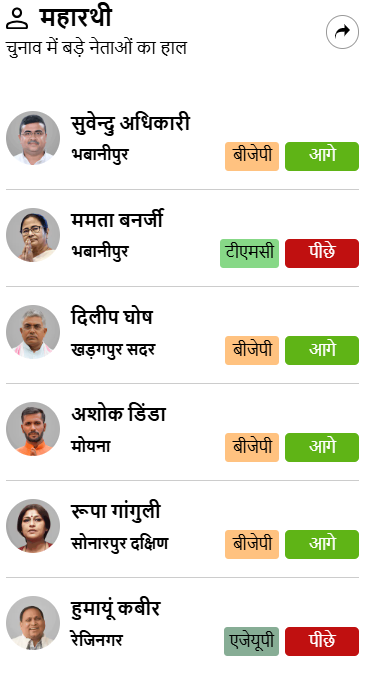Select रूपा गांगुली's सोनारपुर दक्षिण row
Viewport: 368px width, 679px height.
182,529
